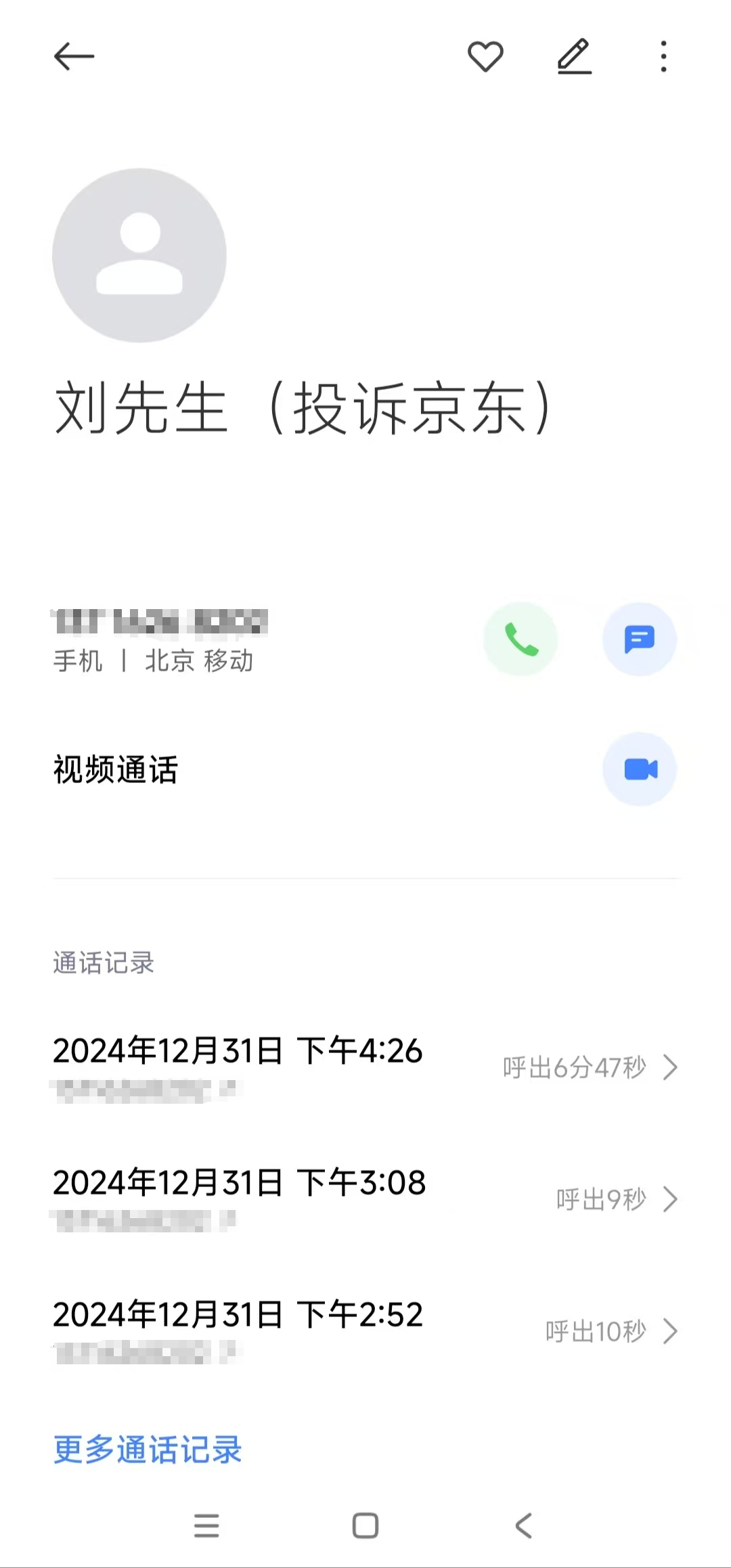Call the contact's mobile number
This screenshot has height=1568, width=731.
520,639
